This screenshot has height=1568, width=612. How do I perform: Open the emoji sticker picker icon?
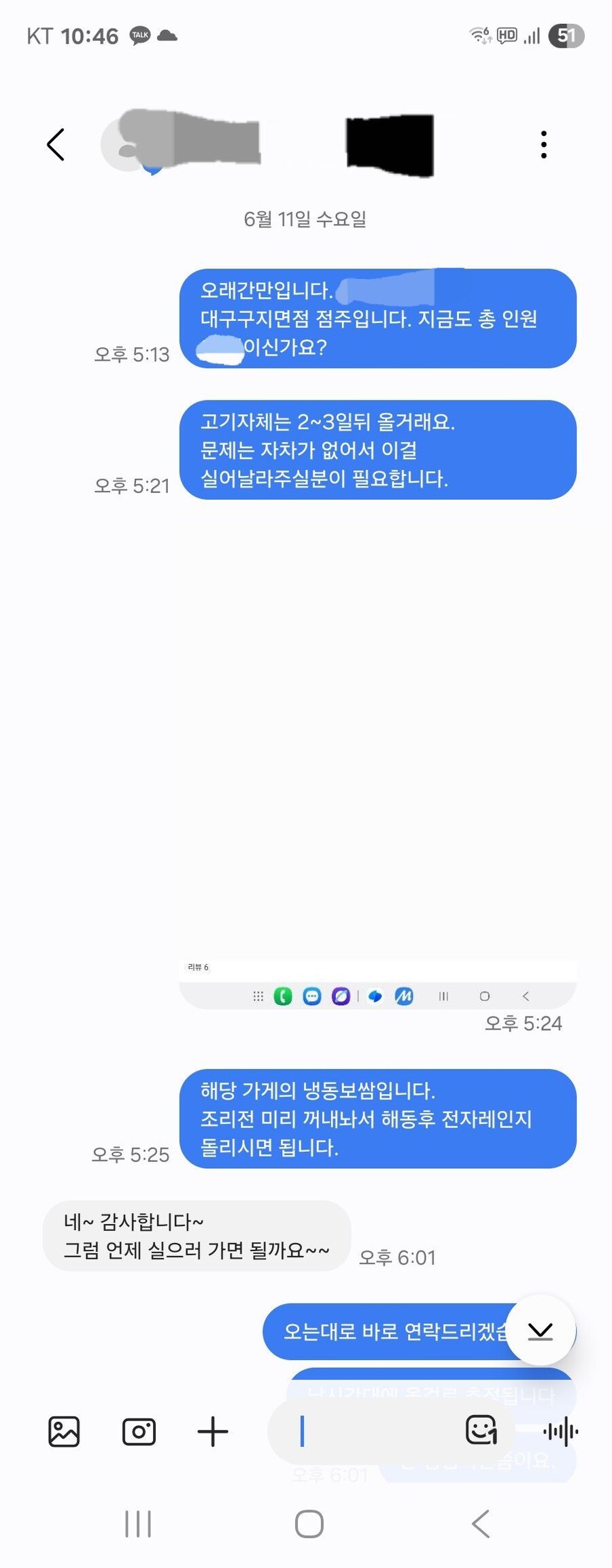click(479, 1431)
